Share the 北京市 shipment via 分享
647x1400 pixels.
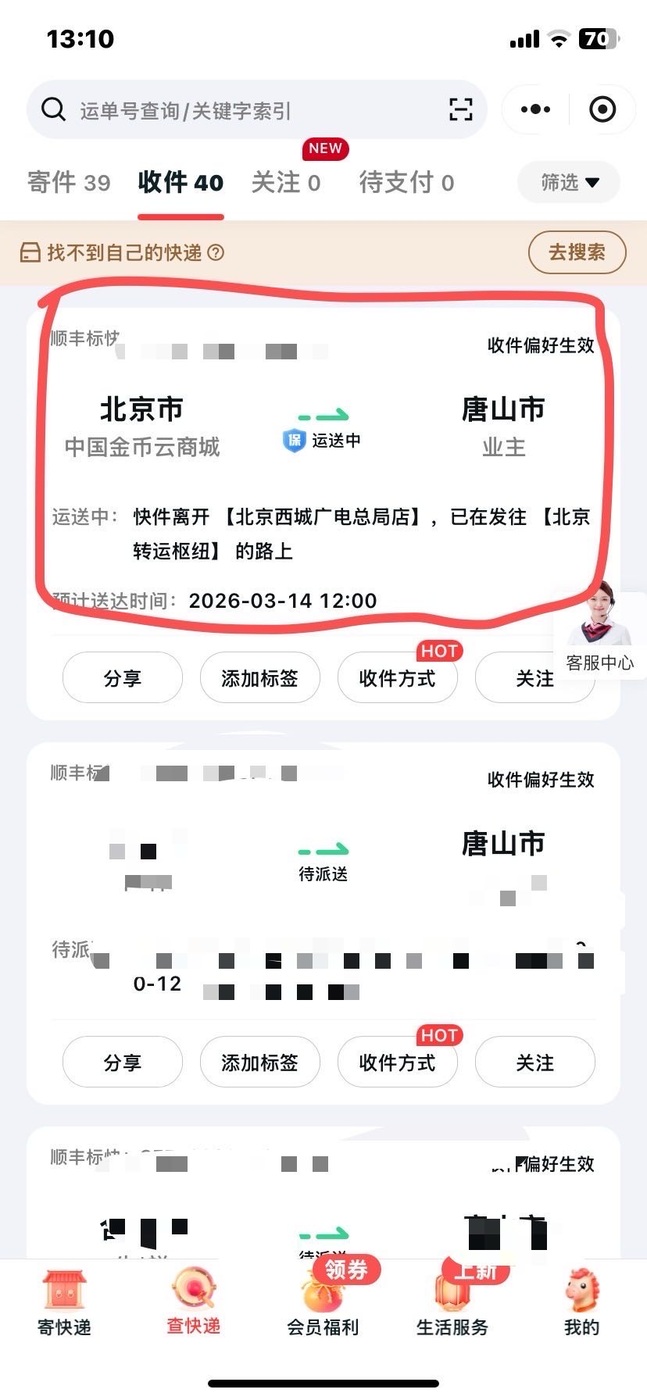[122, 678]
